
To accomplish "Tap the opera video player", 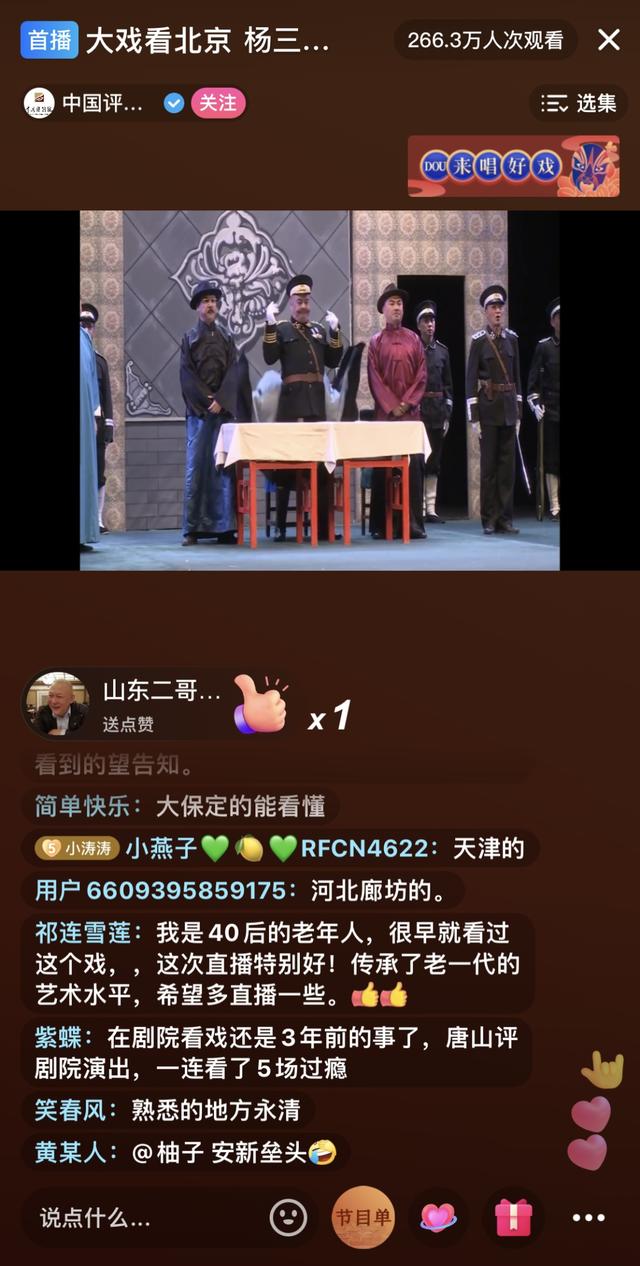I will [320, 390].
